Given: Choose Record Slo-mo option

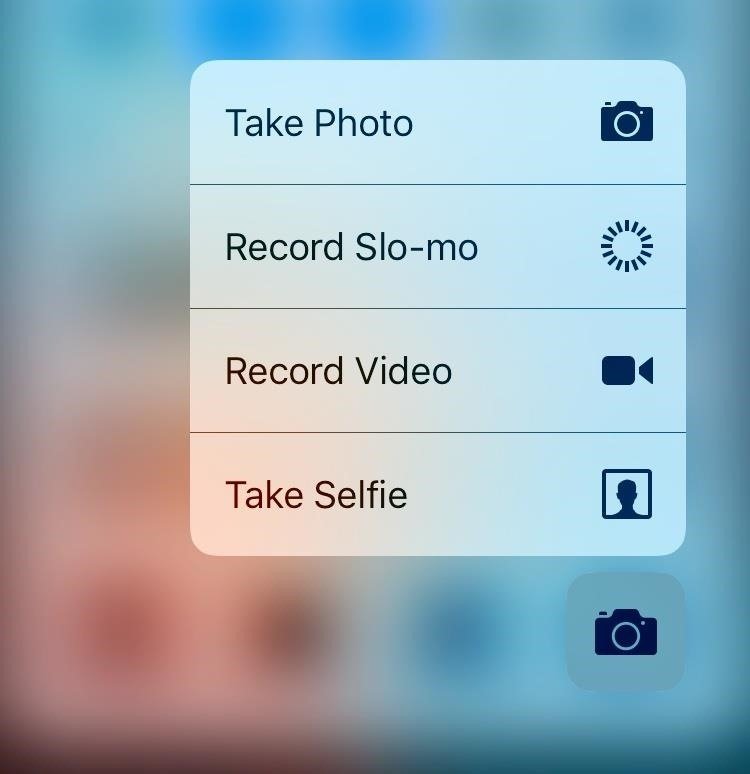Looking at the screenshot, I should 437,247.
